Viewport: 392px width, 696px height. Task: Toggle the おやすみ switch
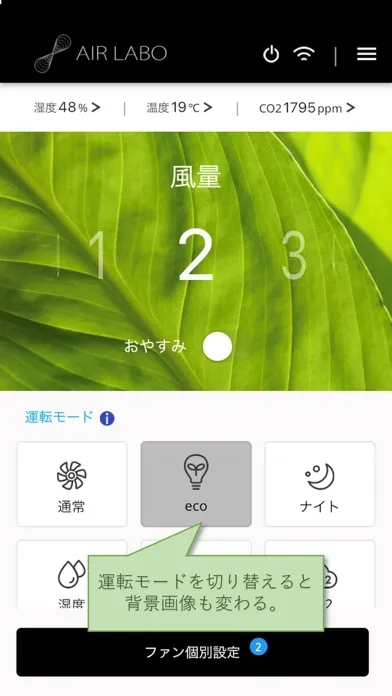point(218,346)
